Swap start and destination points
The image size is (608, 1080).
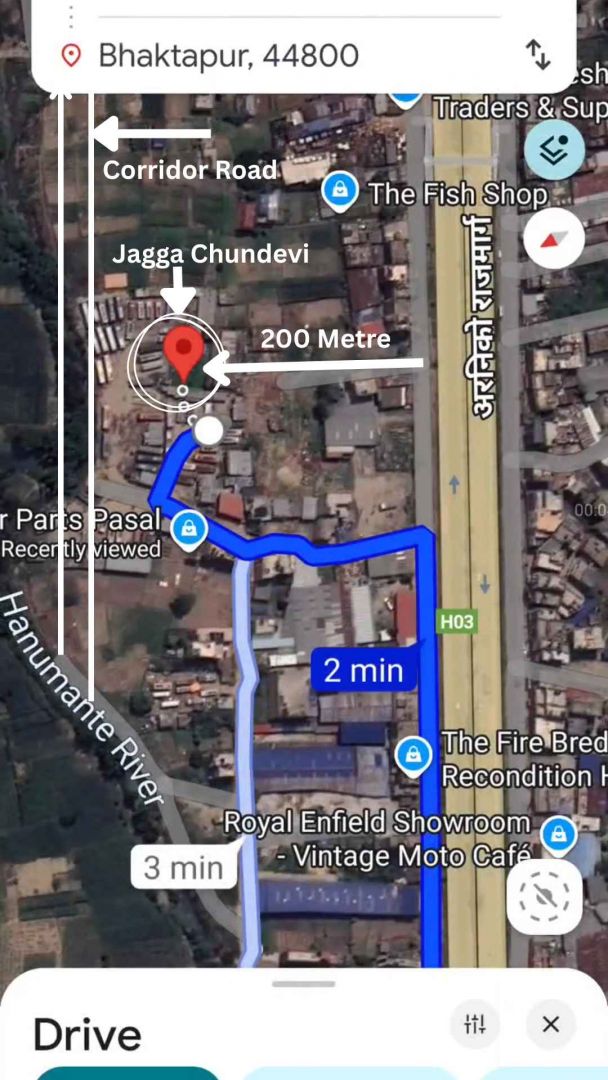538,55
